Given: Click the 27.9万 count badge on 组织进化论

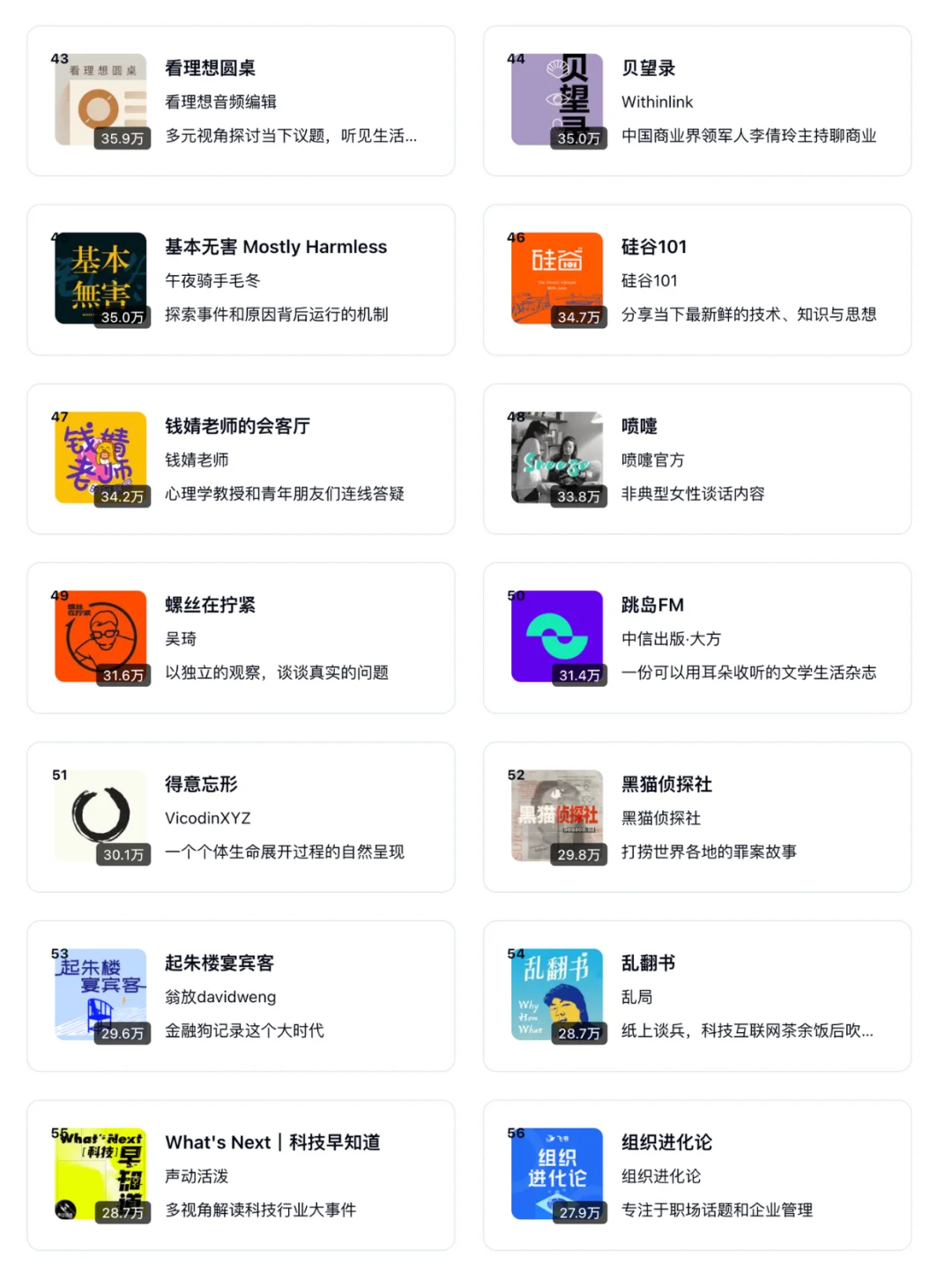Looking at the screenshot, I should [577, 1213].
